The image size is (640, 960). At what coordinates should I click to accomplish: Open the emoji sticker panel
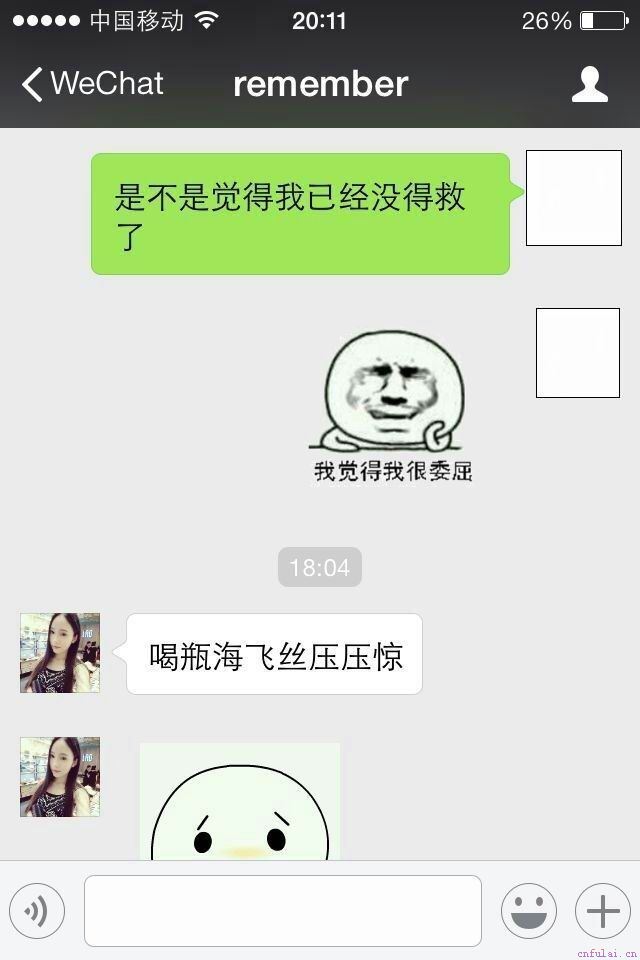coord(528,911)
